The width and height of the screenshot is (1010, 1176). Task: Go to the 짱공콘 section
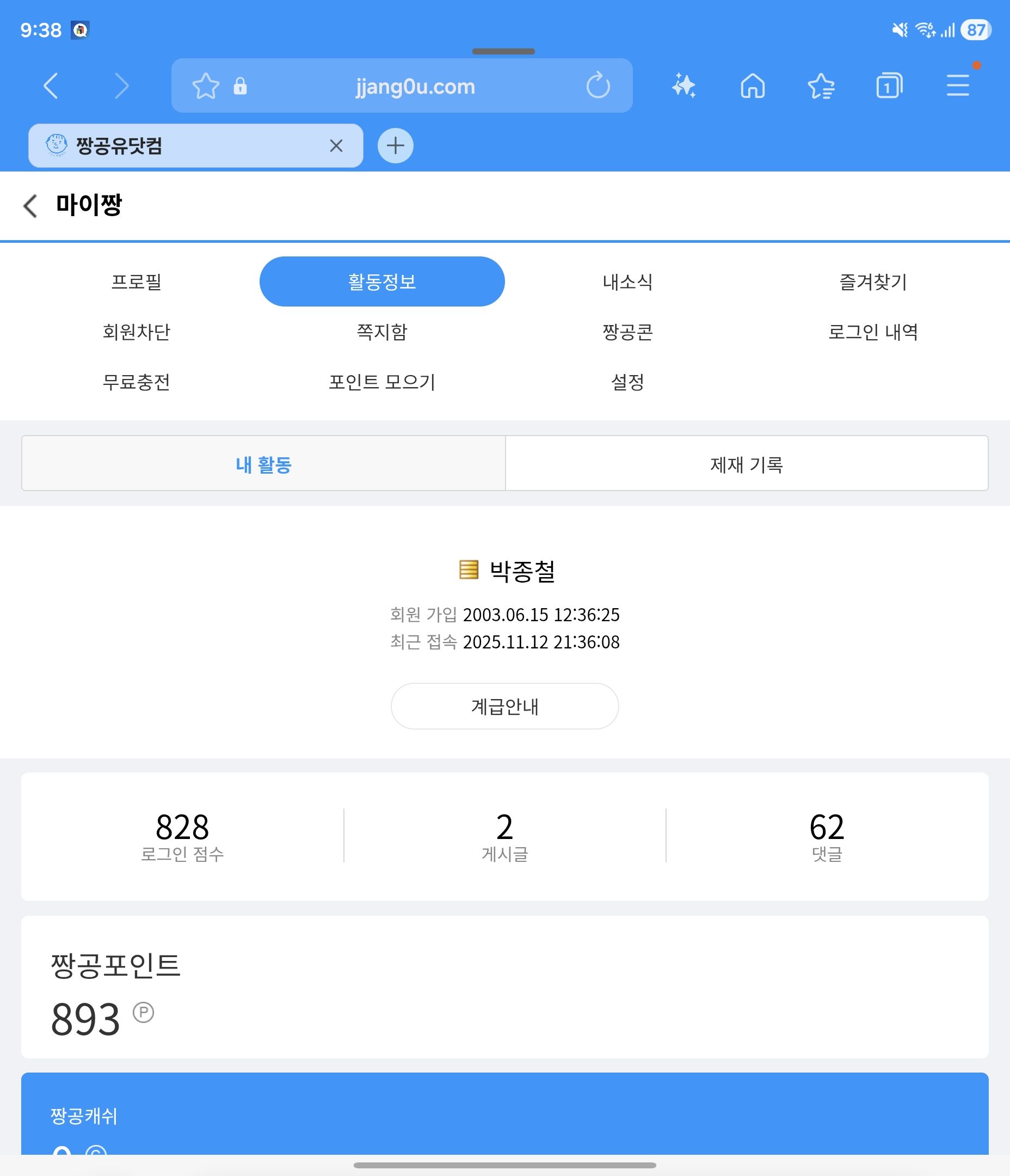627,332
